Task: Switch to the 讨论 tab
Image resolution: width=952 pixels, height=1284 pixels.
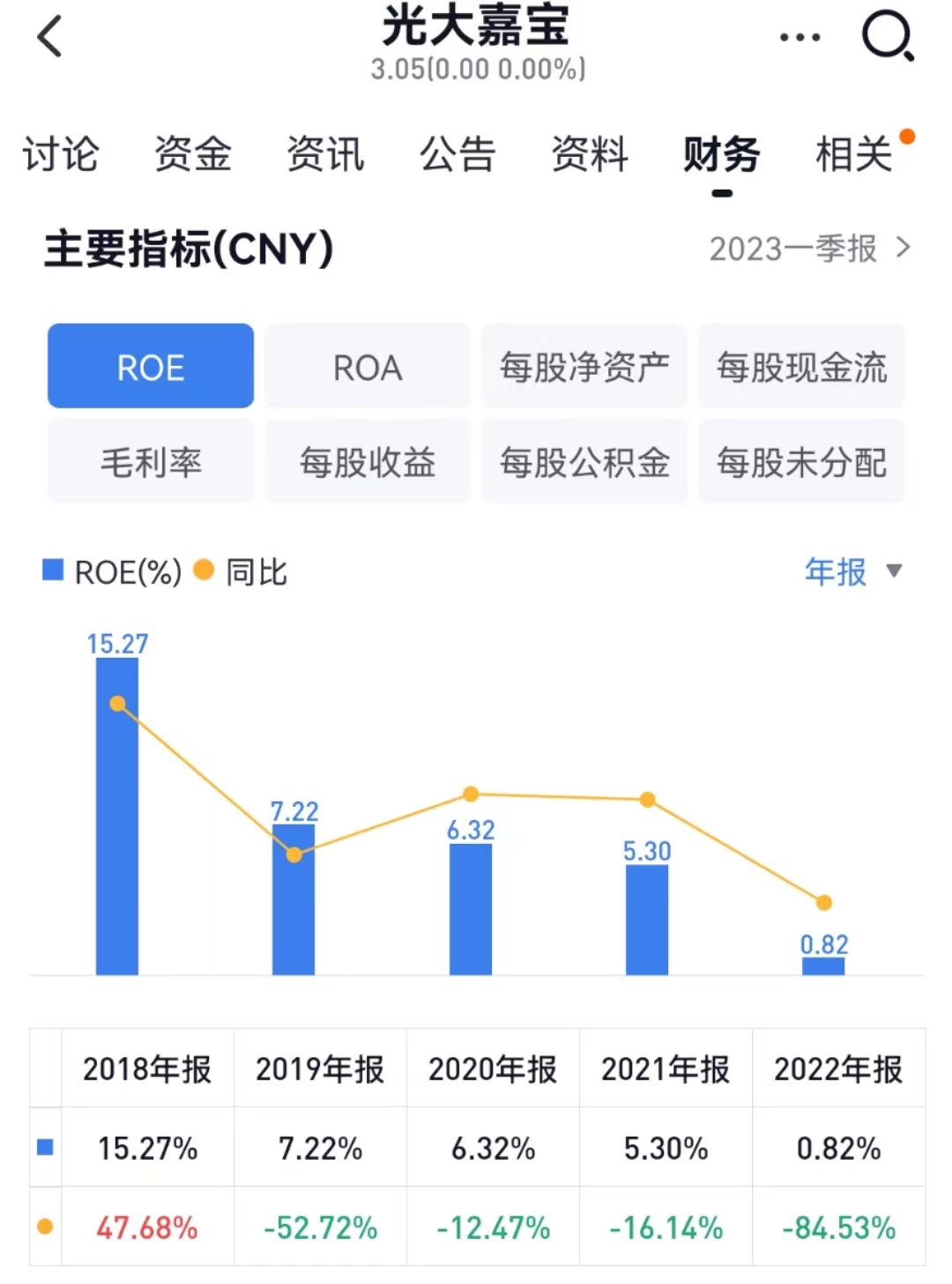Action: pyautogui.click(x=61, y=155)
